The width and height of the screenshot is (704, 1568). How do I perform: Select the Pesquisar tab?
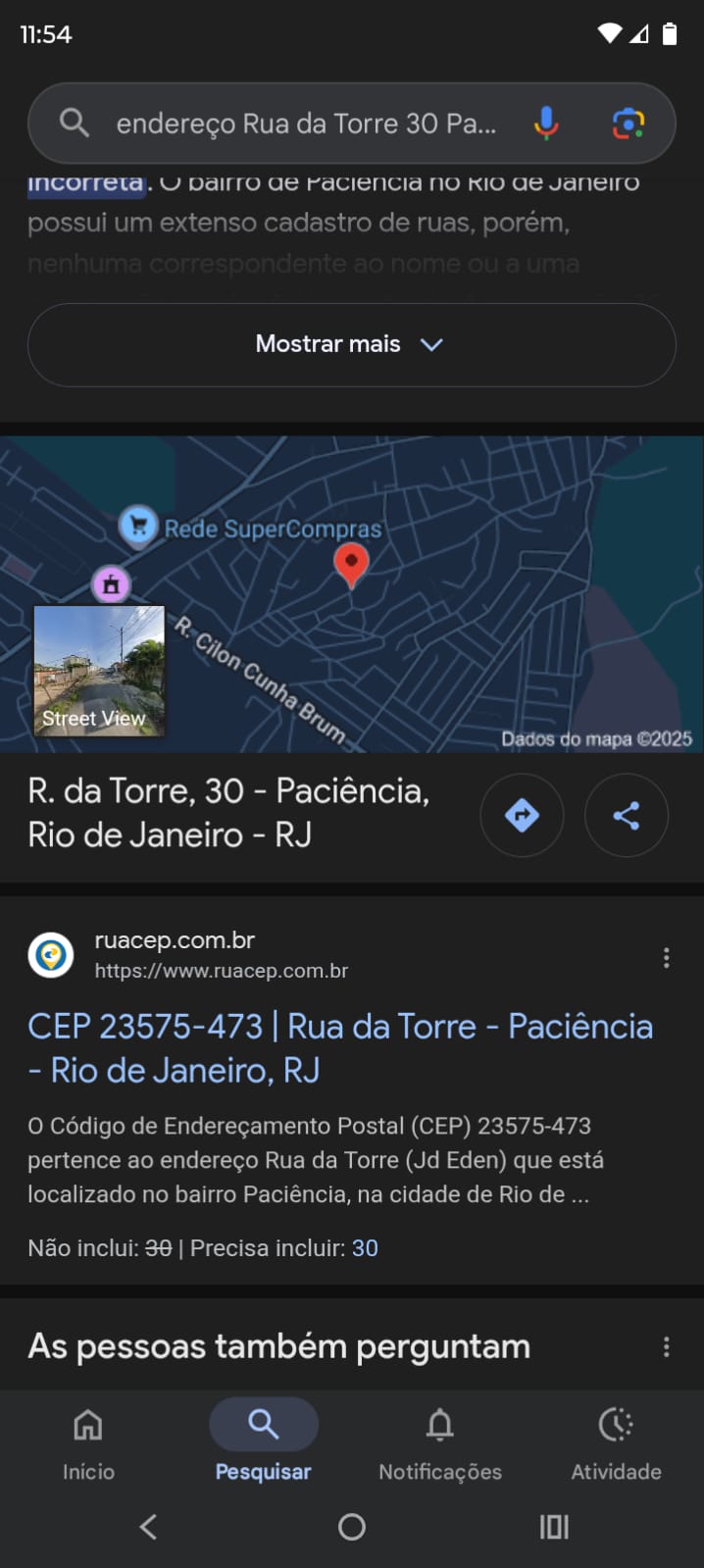263,1442
